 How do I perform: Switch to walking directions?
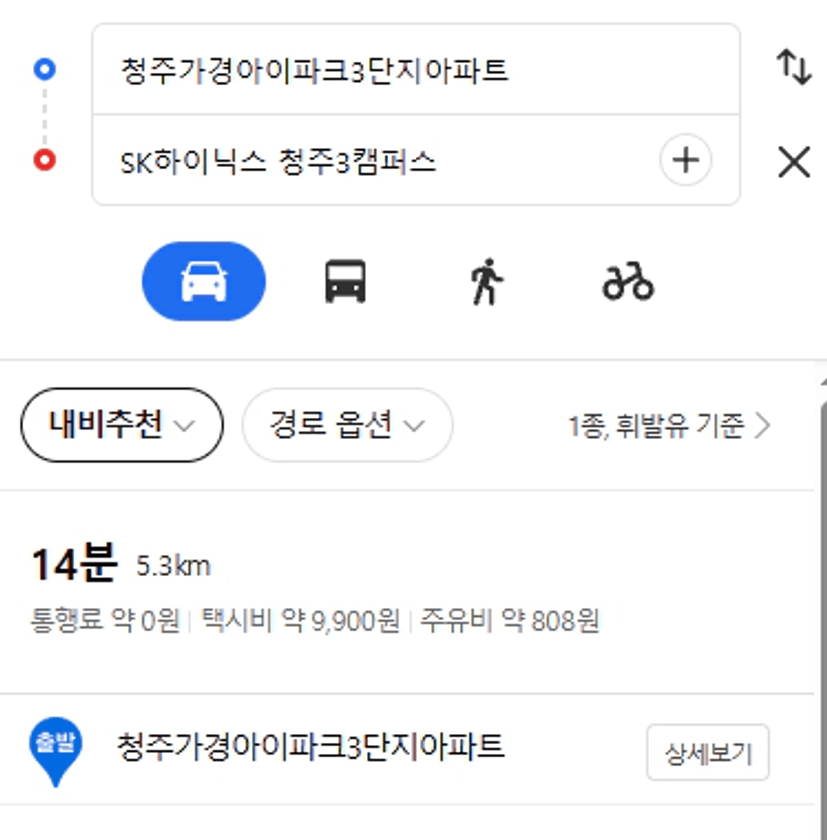pos(487,282)
